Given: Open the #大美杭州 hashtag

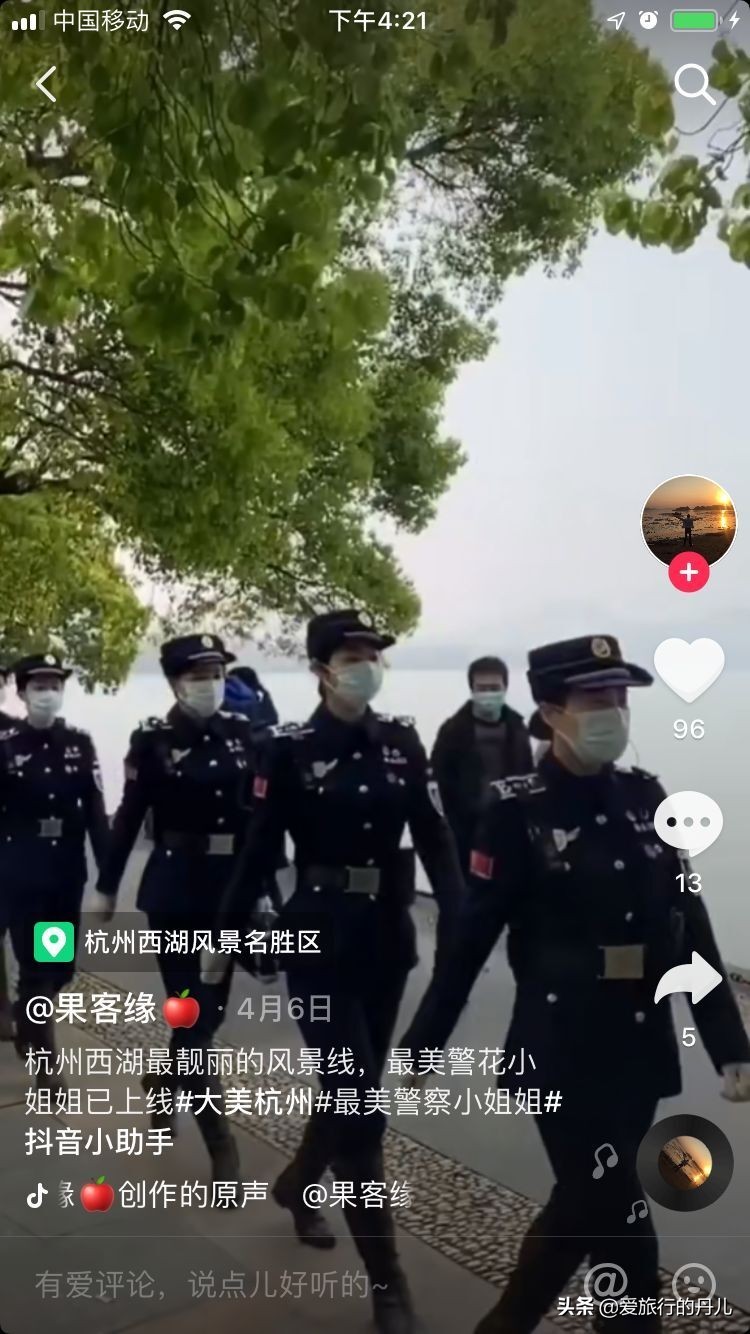Looking at the screenshot, I should pyautogui.click(x=245, y=1101).
